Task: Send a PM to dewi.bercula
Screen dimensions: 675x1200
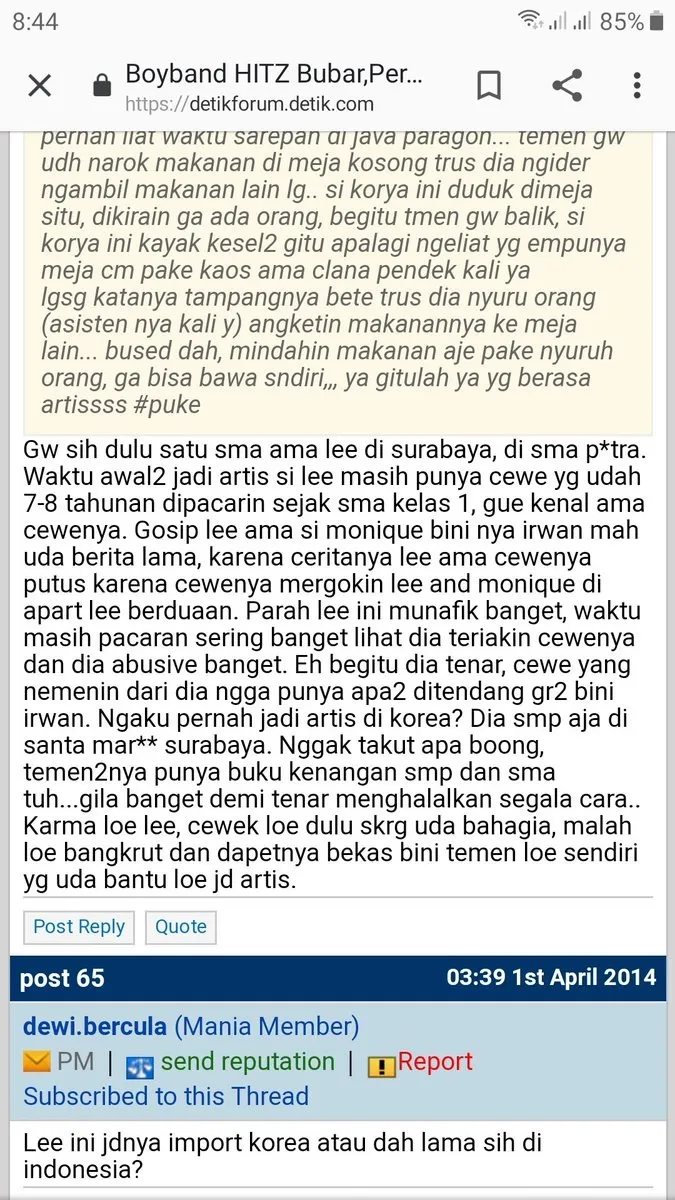Action: click(60, 1062)
